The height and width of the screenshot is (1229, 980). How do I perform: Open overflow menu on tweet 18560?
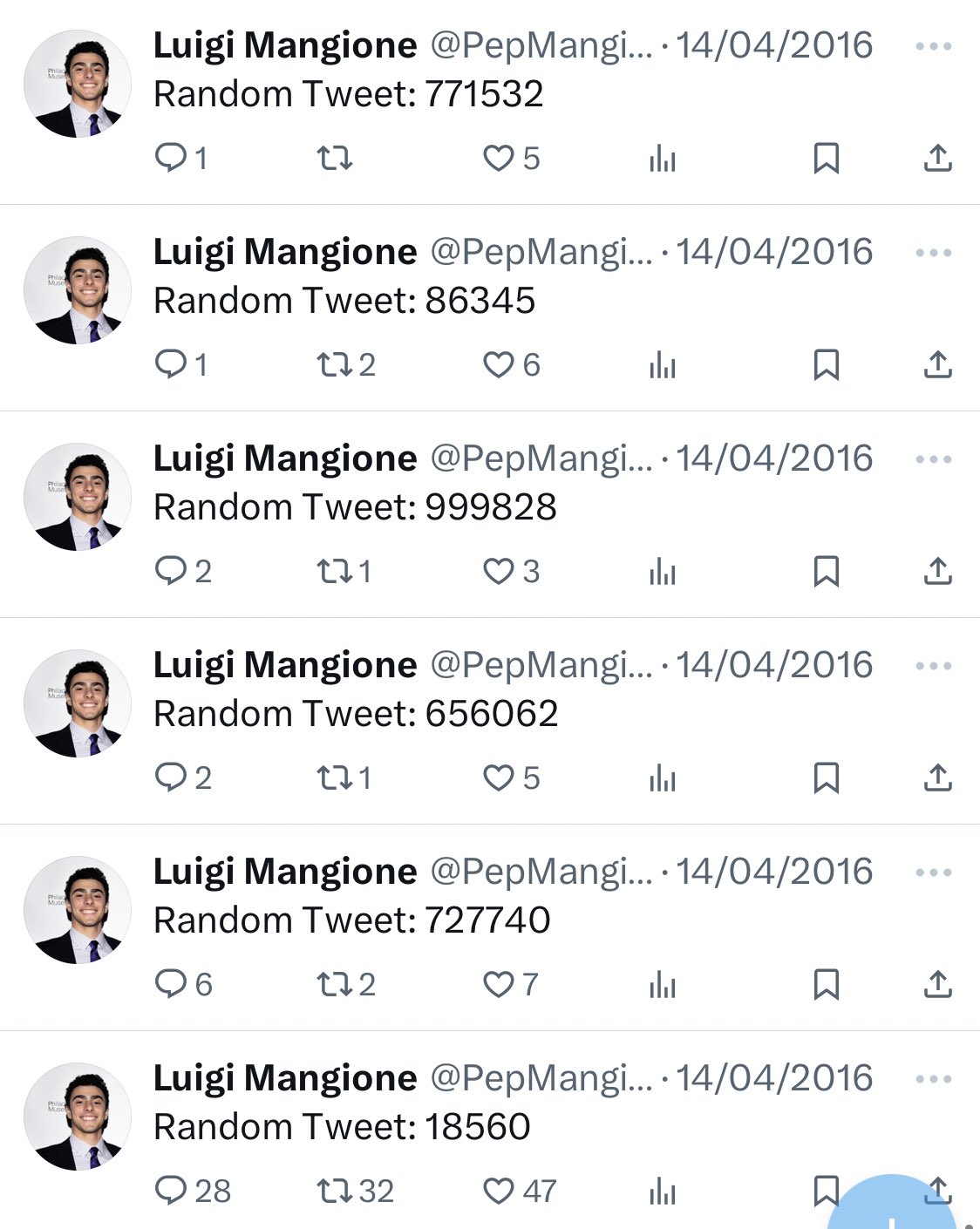point(933,1079)
